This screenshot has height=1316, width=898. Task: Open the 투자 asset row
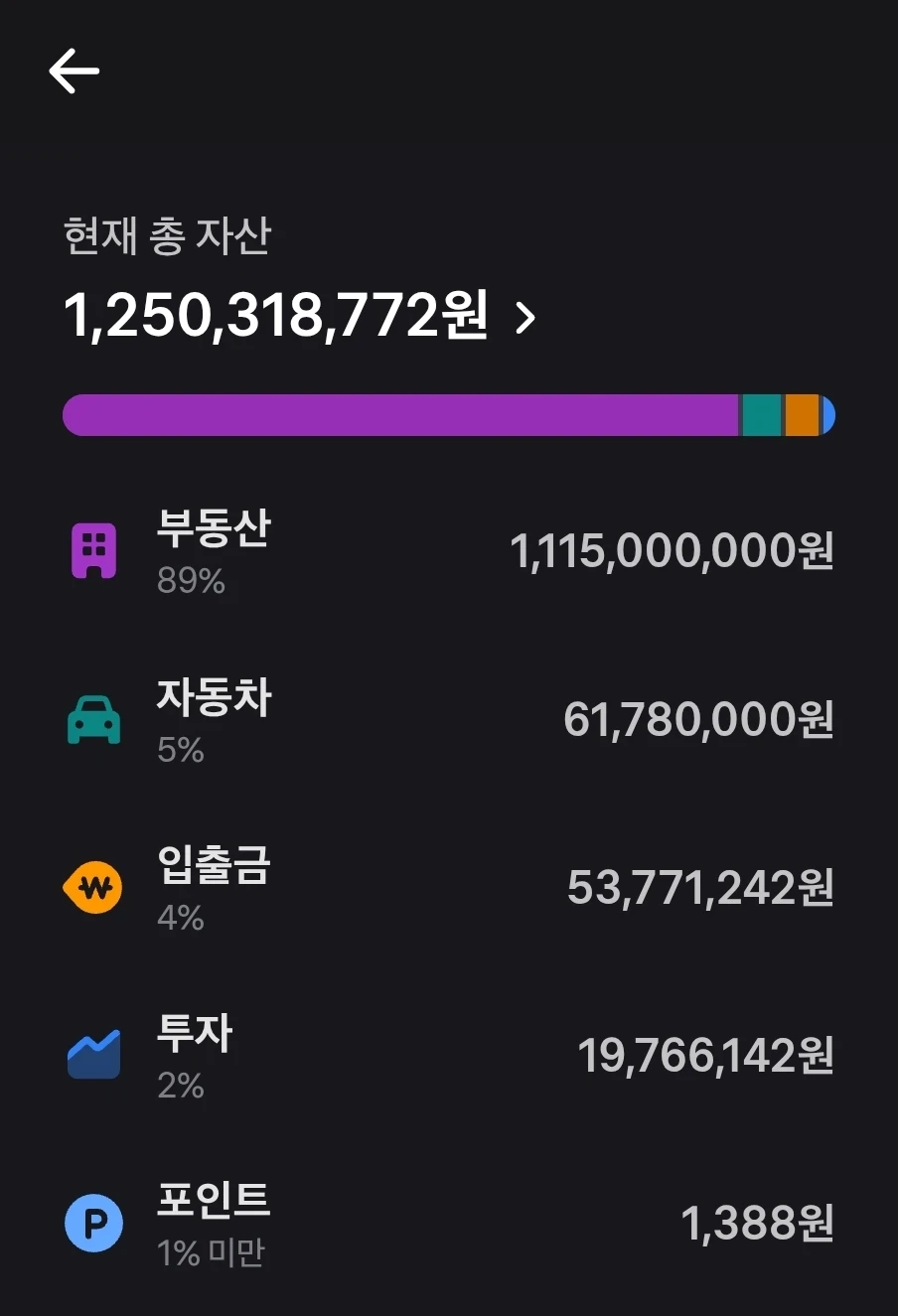pyautogui.click(x=449, y=1056)
